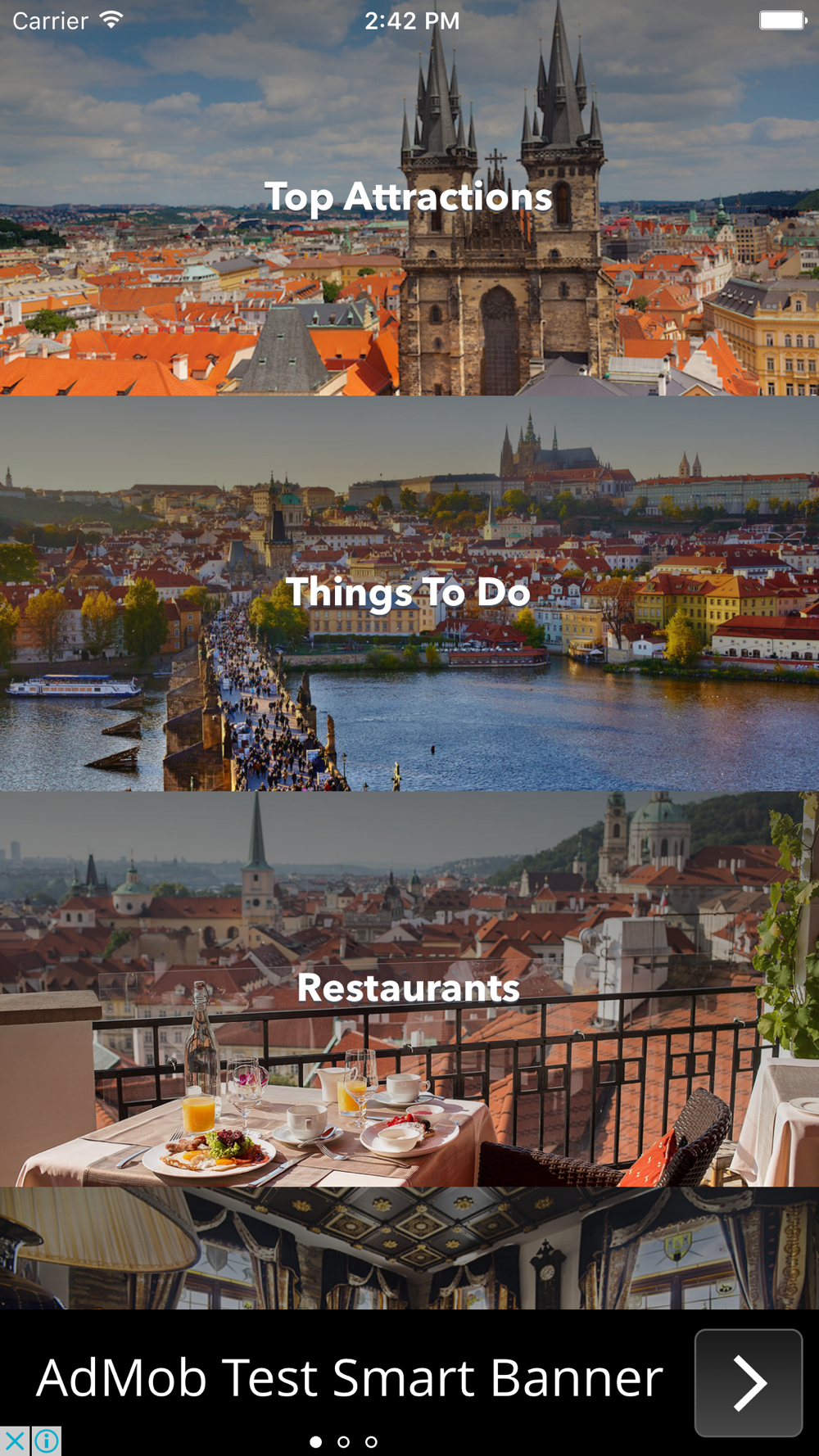The width and height of the screenshot is (819, 1456).
Task: Open the Top Attractions tile
Action: [x=409, y=198]
